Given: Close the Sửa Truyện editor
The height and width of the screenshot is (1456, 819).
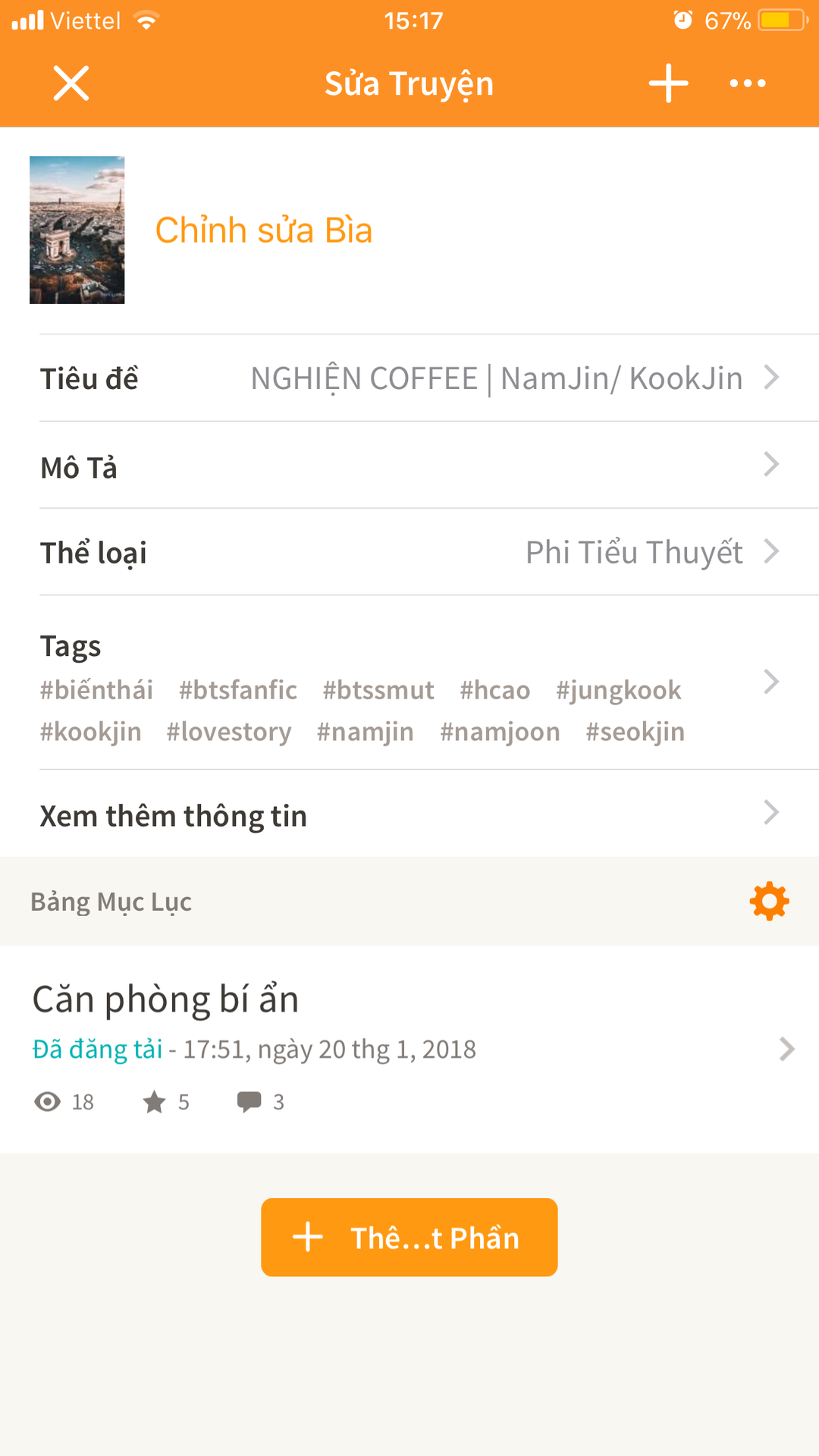Looking at the screenshot, I should [71, 83].
